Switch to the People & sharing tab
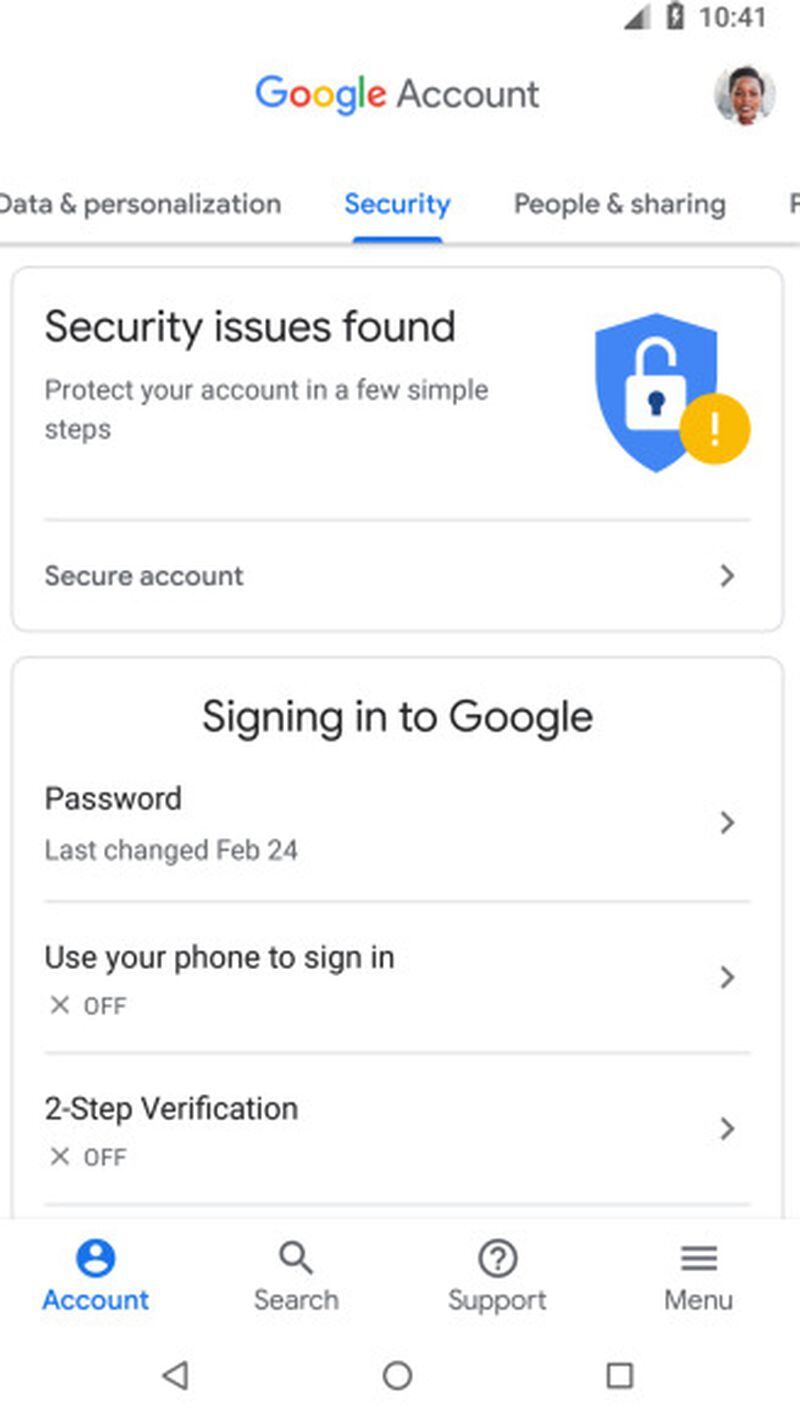 (x=620, y=204)
